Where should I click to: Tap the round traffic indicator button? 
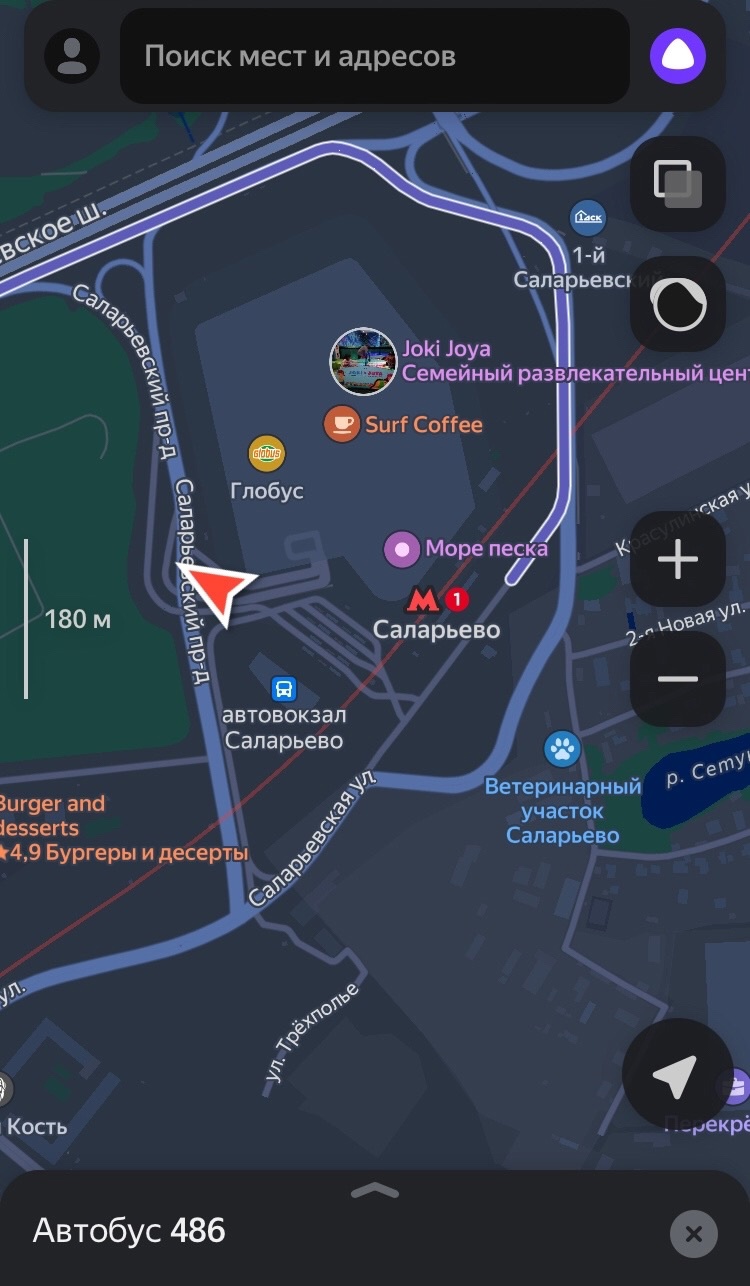(x=678, y=304)
